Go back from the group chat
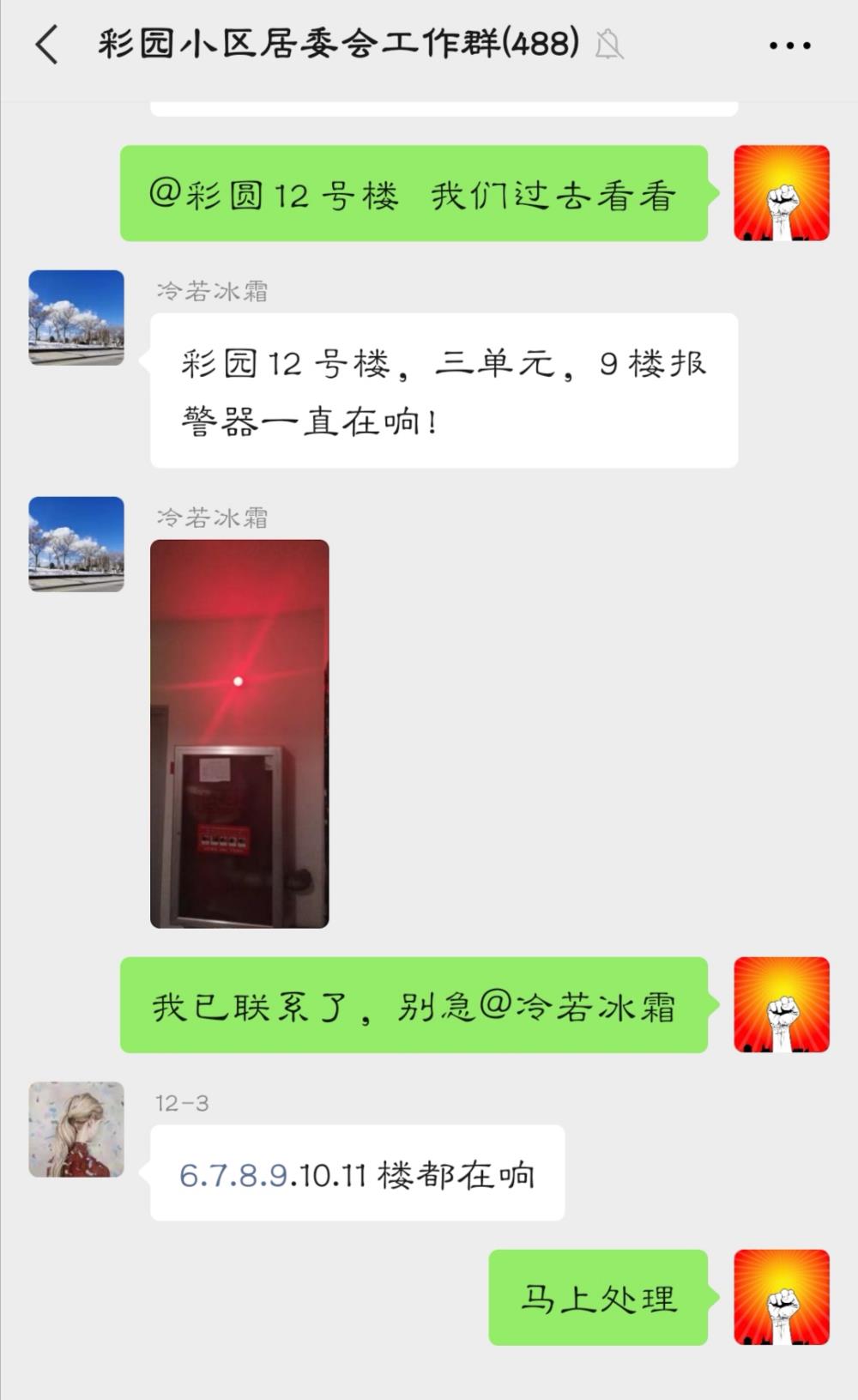This screenshot has width=858, height=1400. tap(47, 45)
